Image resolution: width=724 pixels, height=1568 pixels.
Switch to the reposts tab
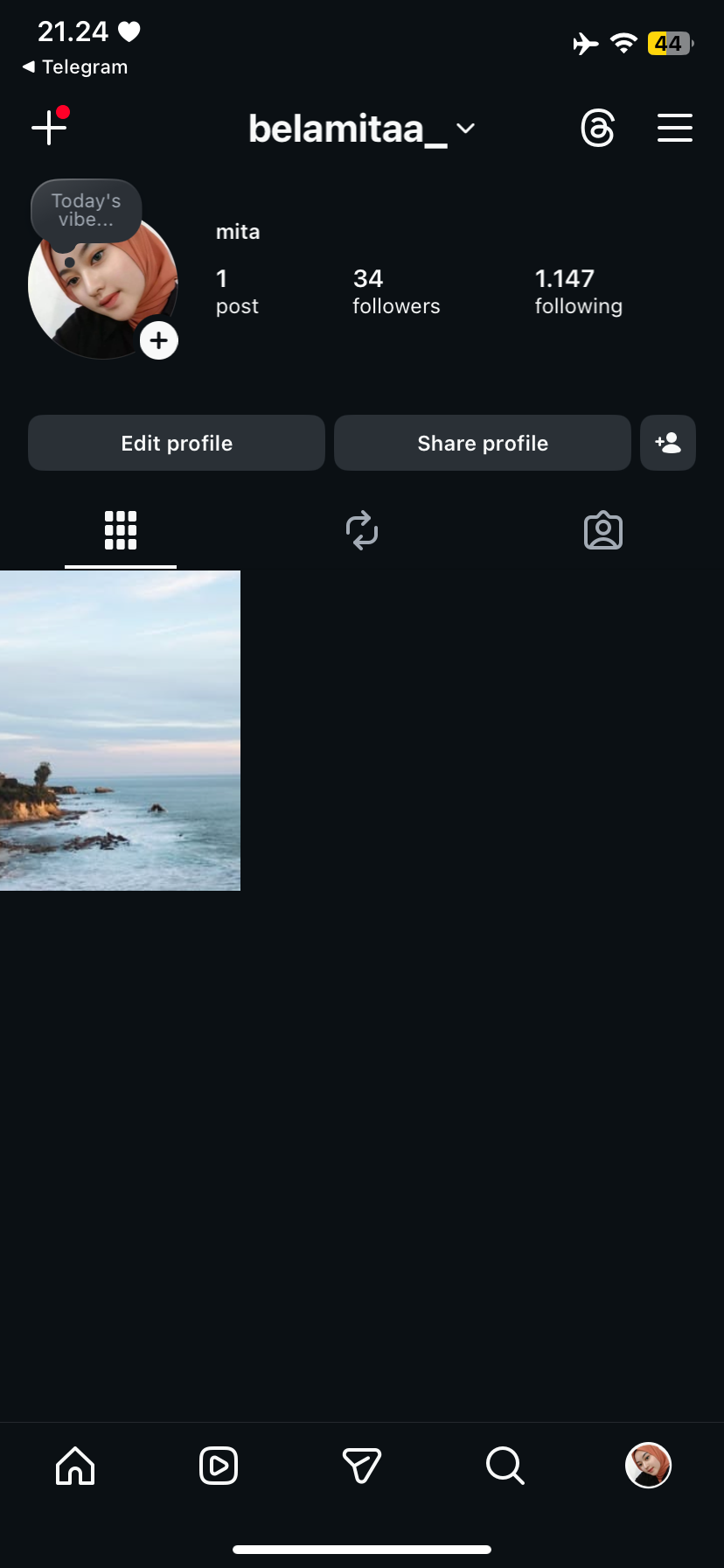click(x=362, y=530)
